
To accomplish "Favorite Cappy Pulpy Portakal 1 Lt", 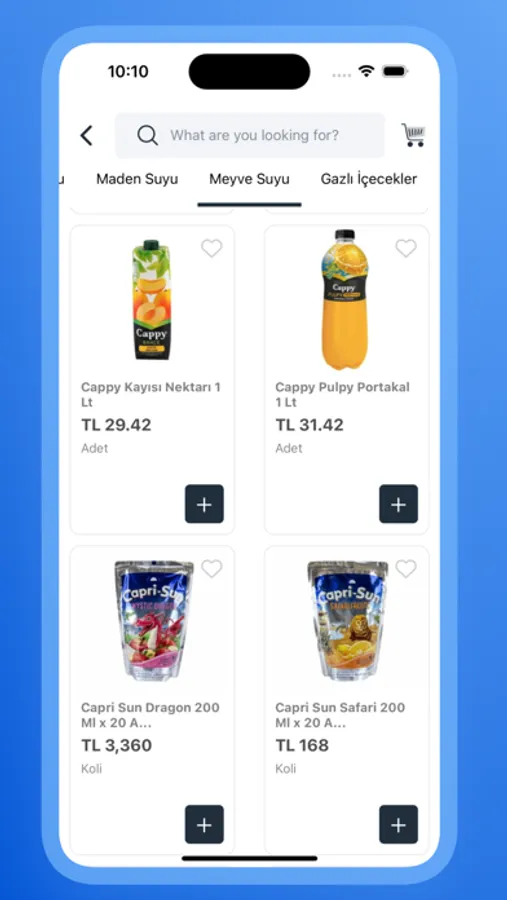I will [406, 249].
